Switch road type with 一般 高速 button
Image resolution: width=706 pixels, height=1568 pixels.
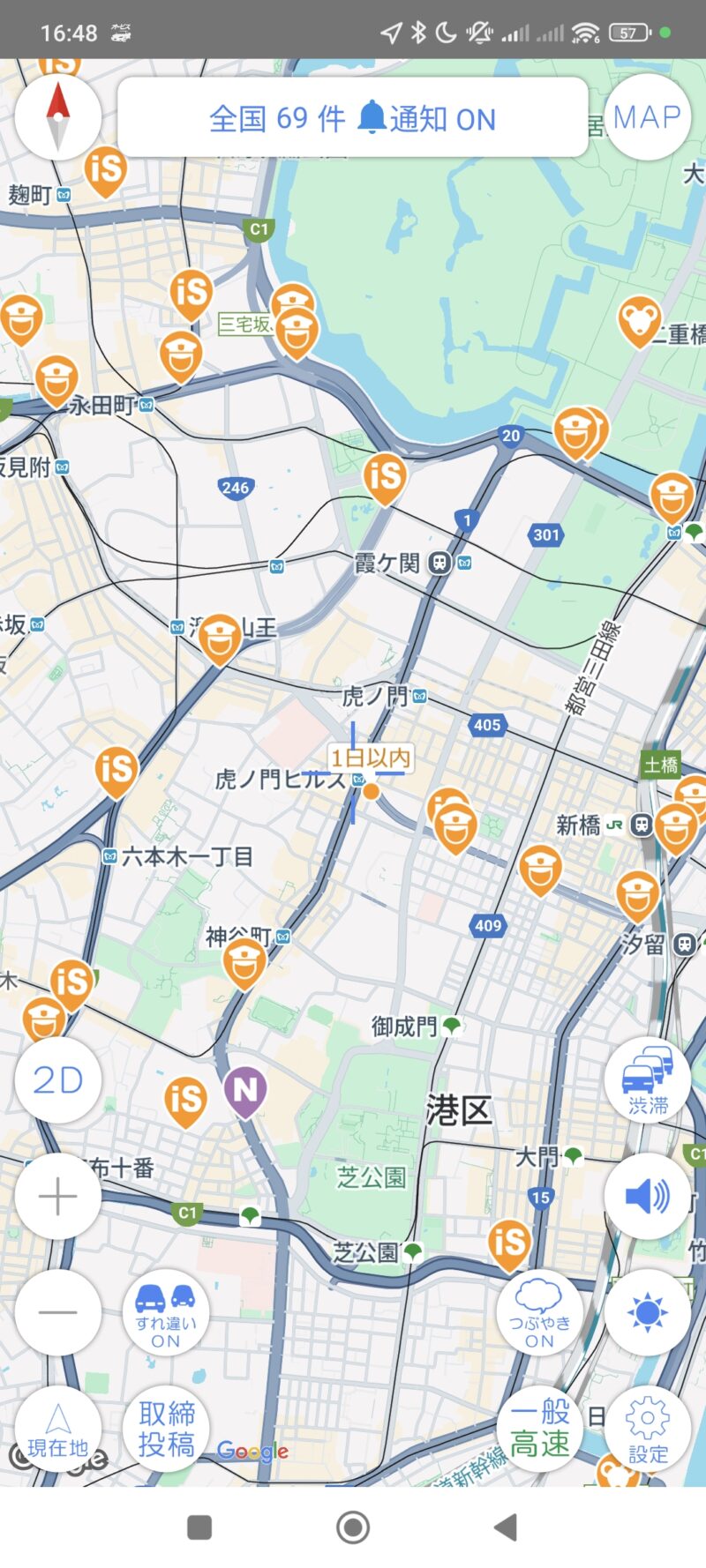[539, 1429]
